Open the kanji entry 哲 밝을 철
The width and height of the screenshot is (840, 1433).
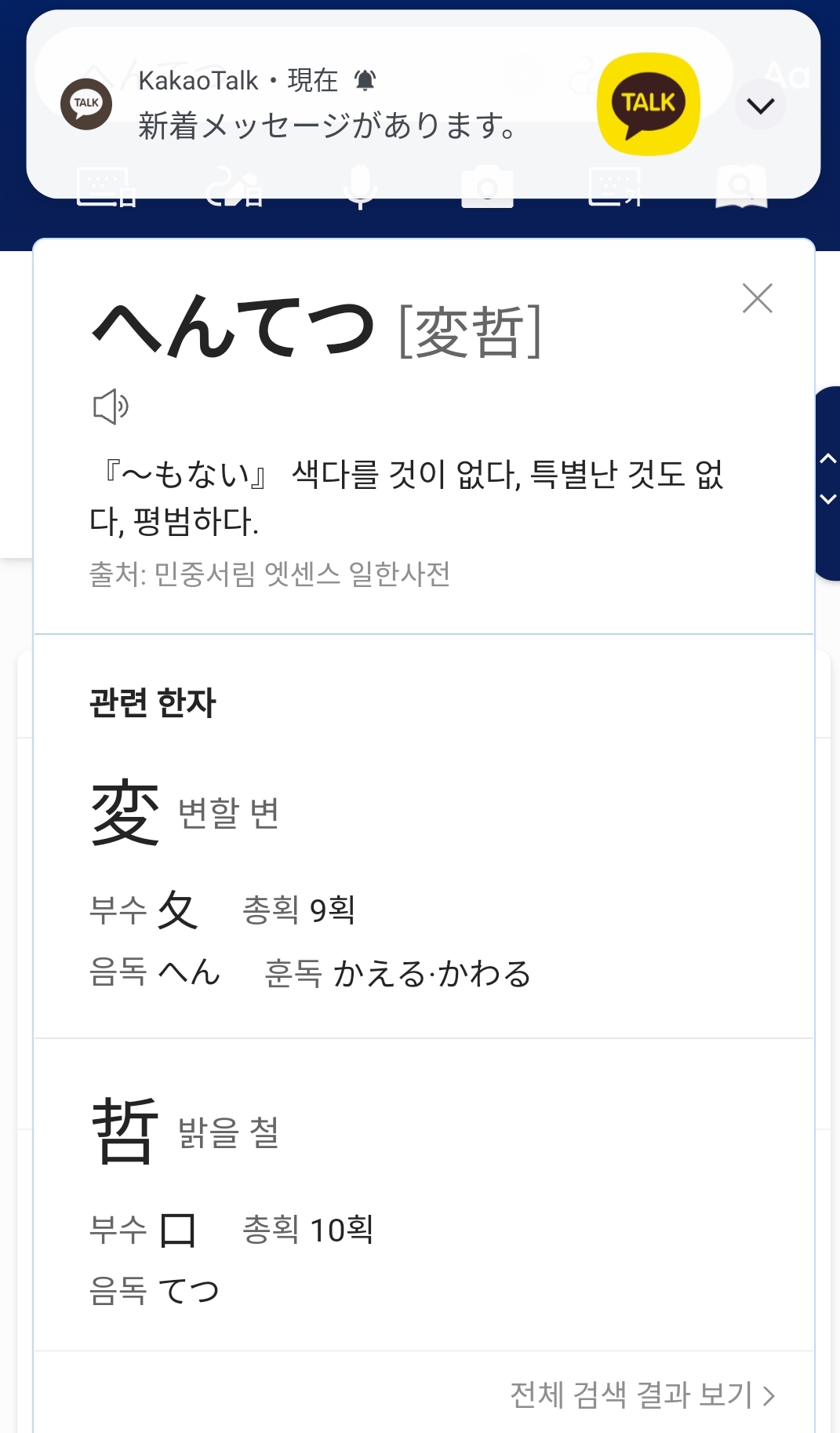185,1132
